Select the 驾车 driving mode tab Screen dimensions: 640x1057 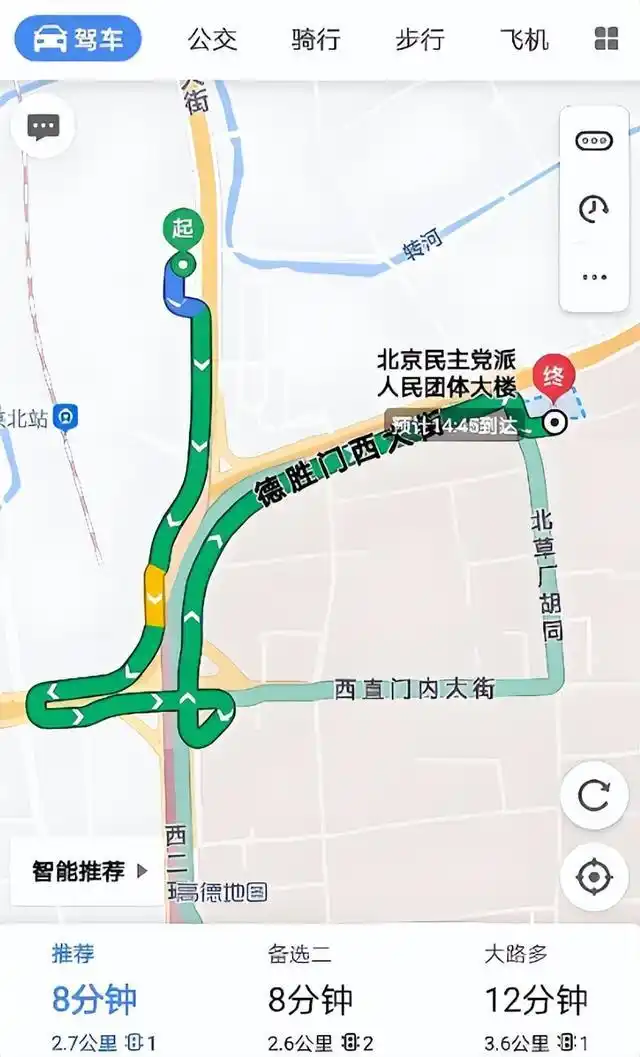pyautogui.click(x=78, y=39)
